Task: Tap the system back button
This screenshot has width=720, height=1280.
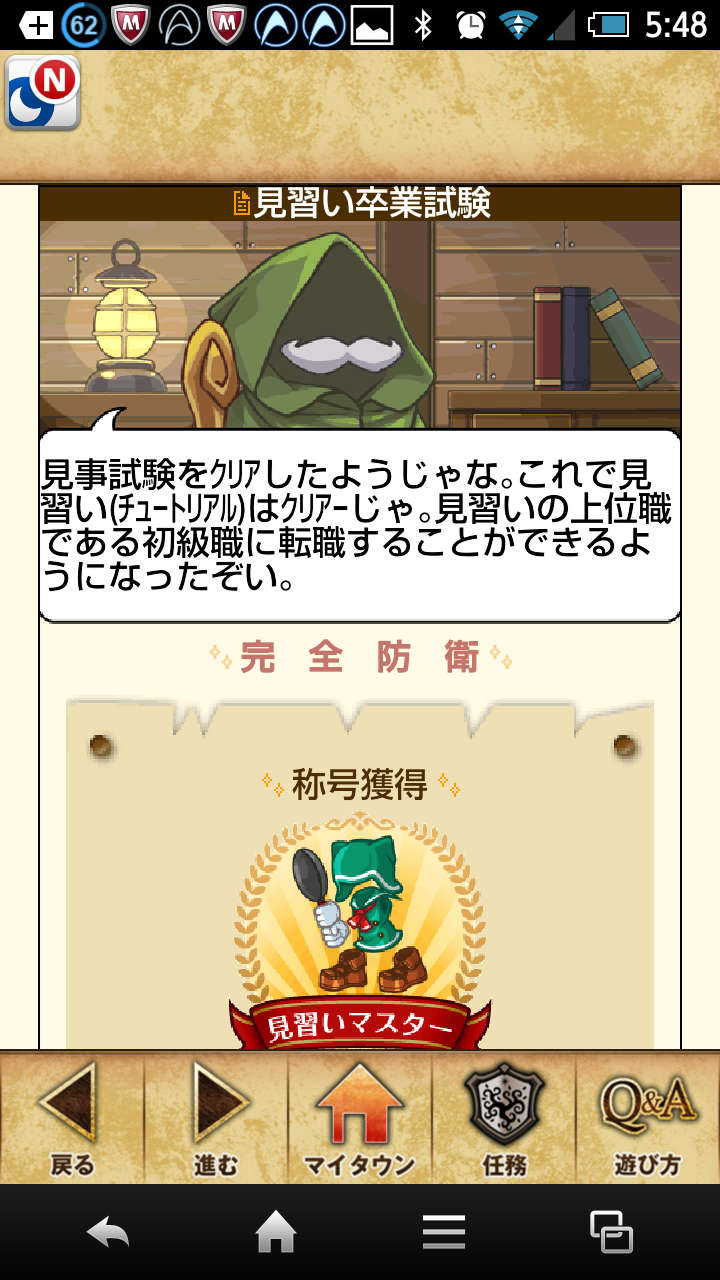Action: (108, 1232)
